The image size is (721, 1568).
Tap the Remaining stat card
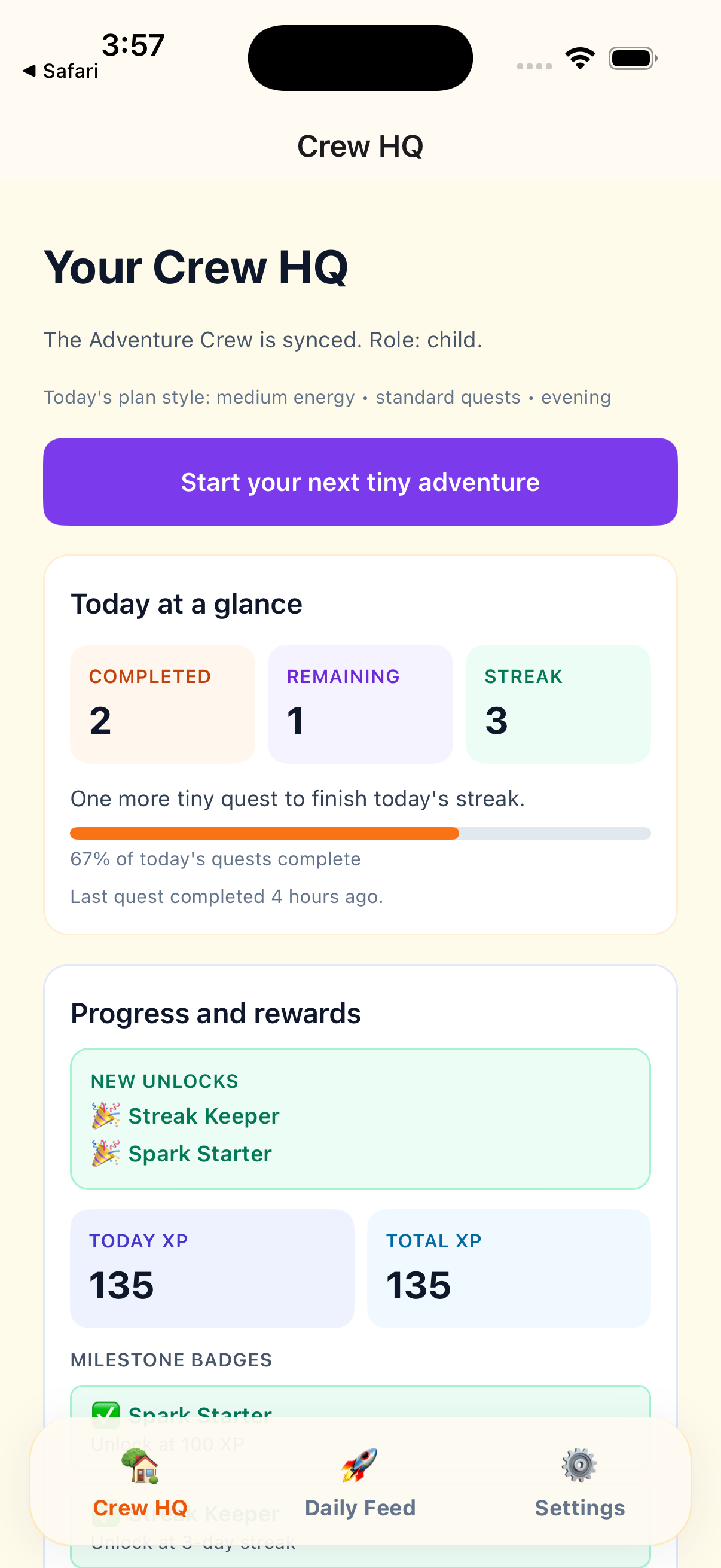360,704
